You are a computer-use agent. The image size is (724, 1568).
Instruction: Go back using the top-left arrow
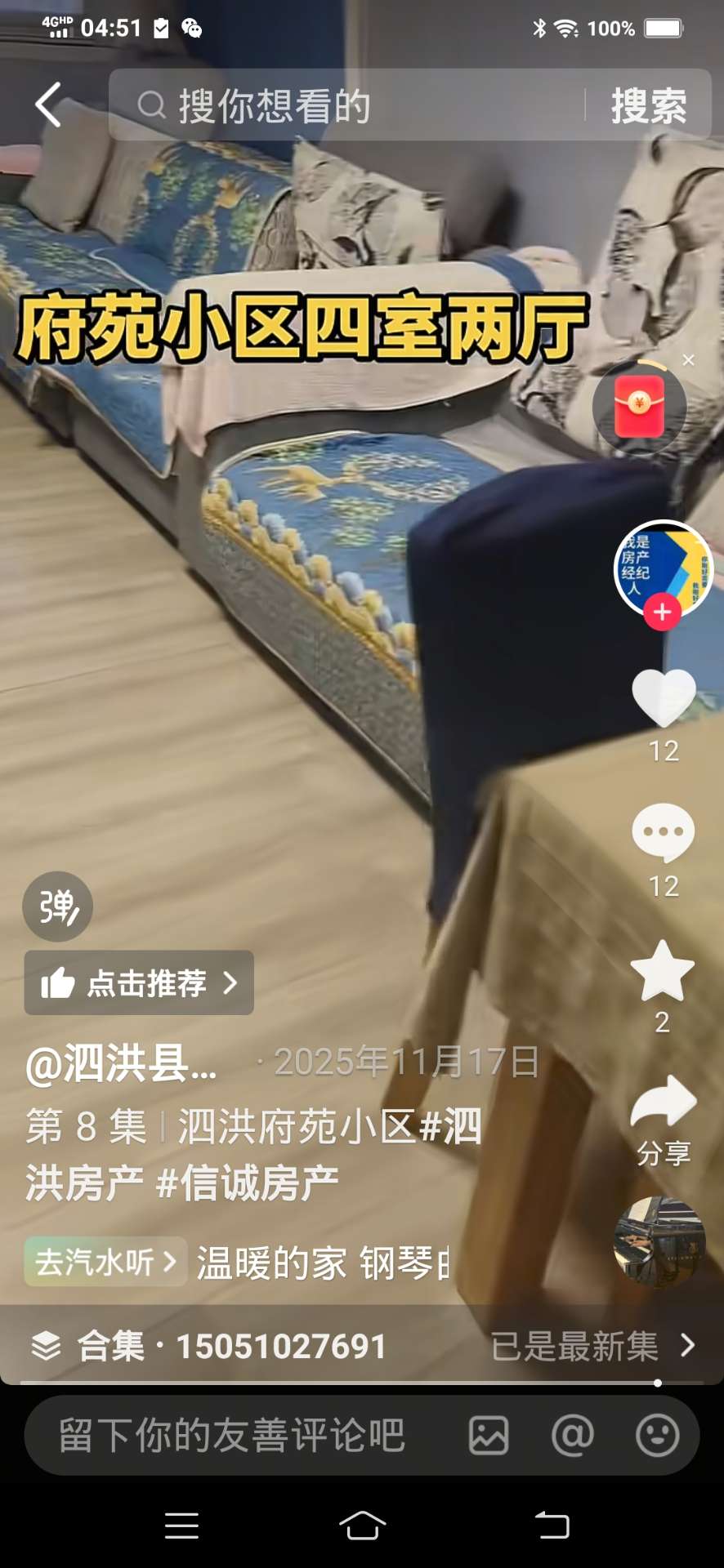tap(48, 105)
